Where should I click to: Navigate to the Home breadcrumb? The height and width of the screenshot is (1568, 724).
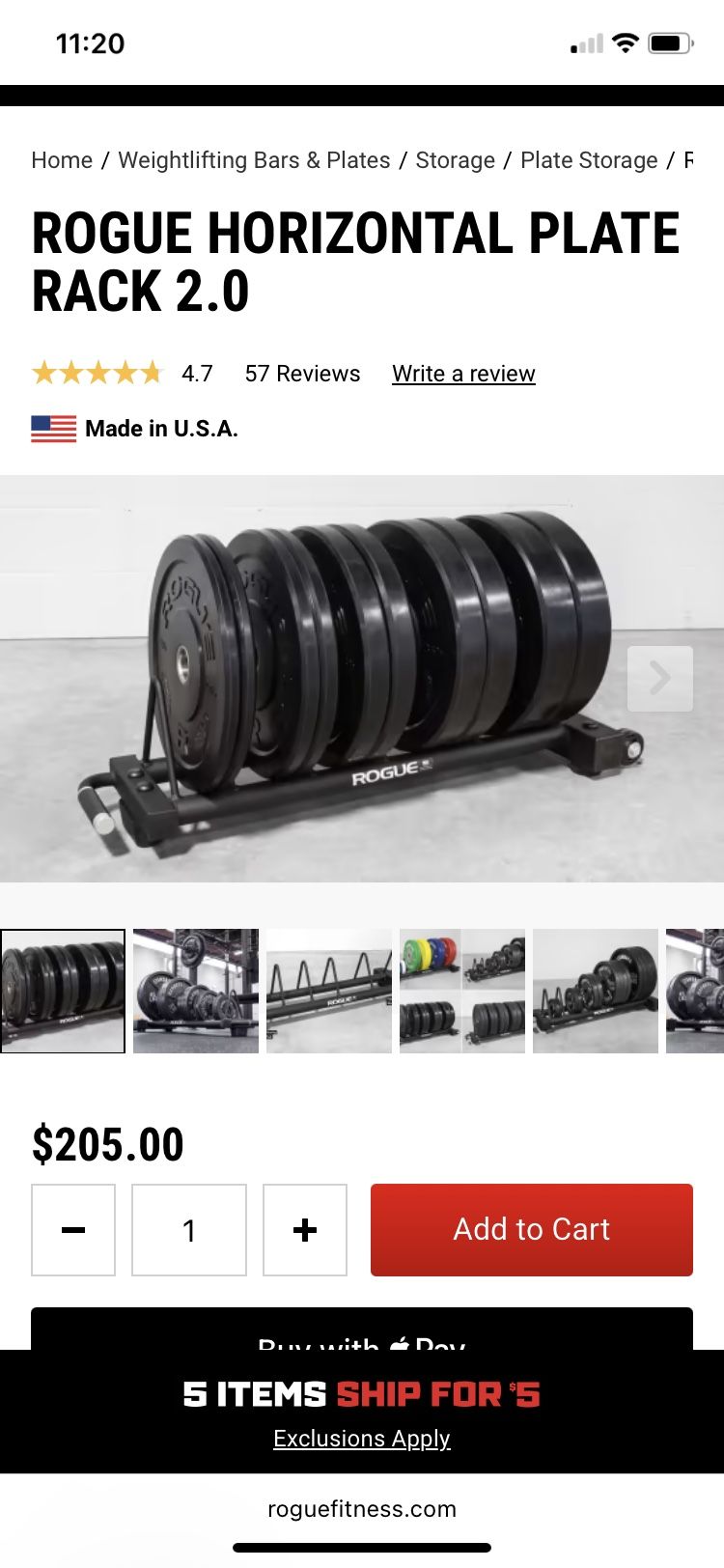(x=62, y=160)
